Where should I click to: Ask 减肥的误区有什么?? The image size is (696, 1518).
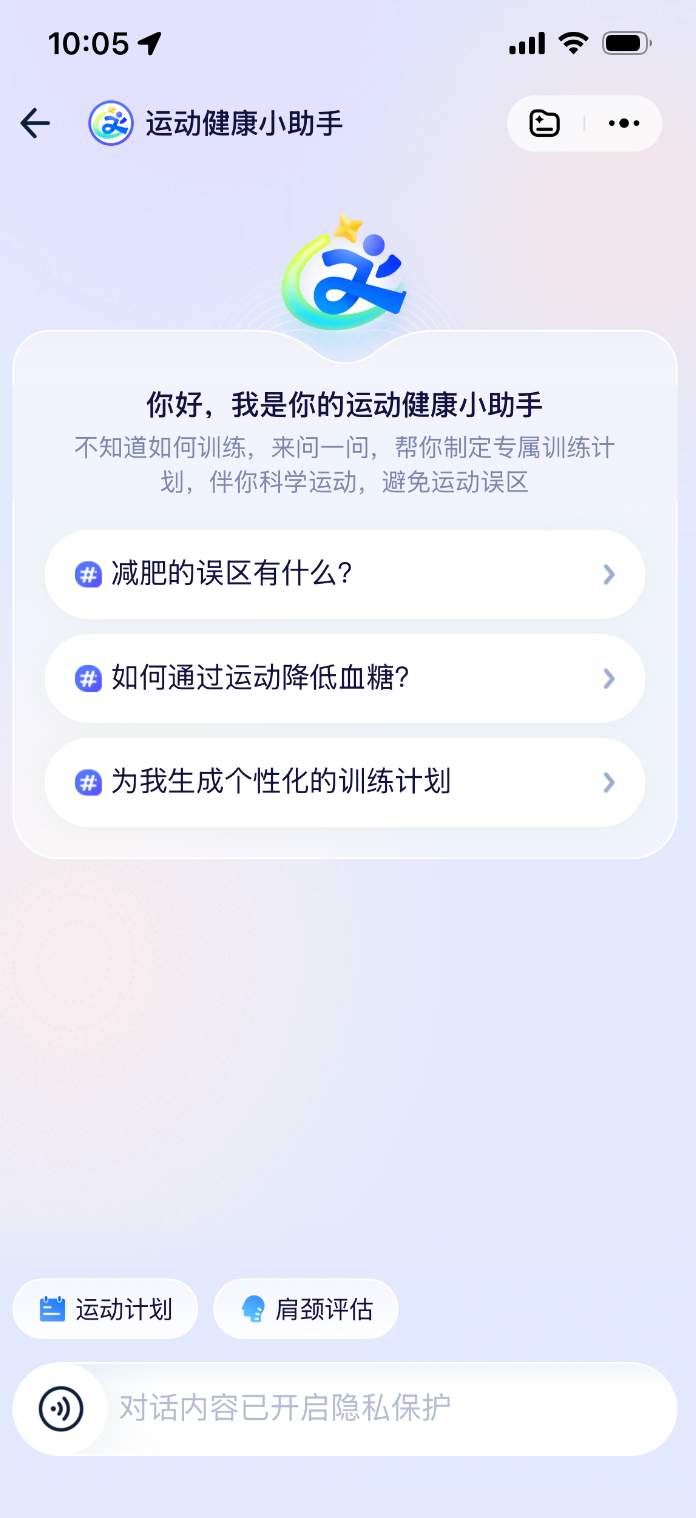[x=344, y=574]
